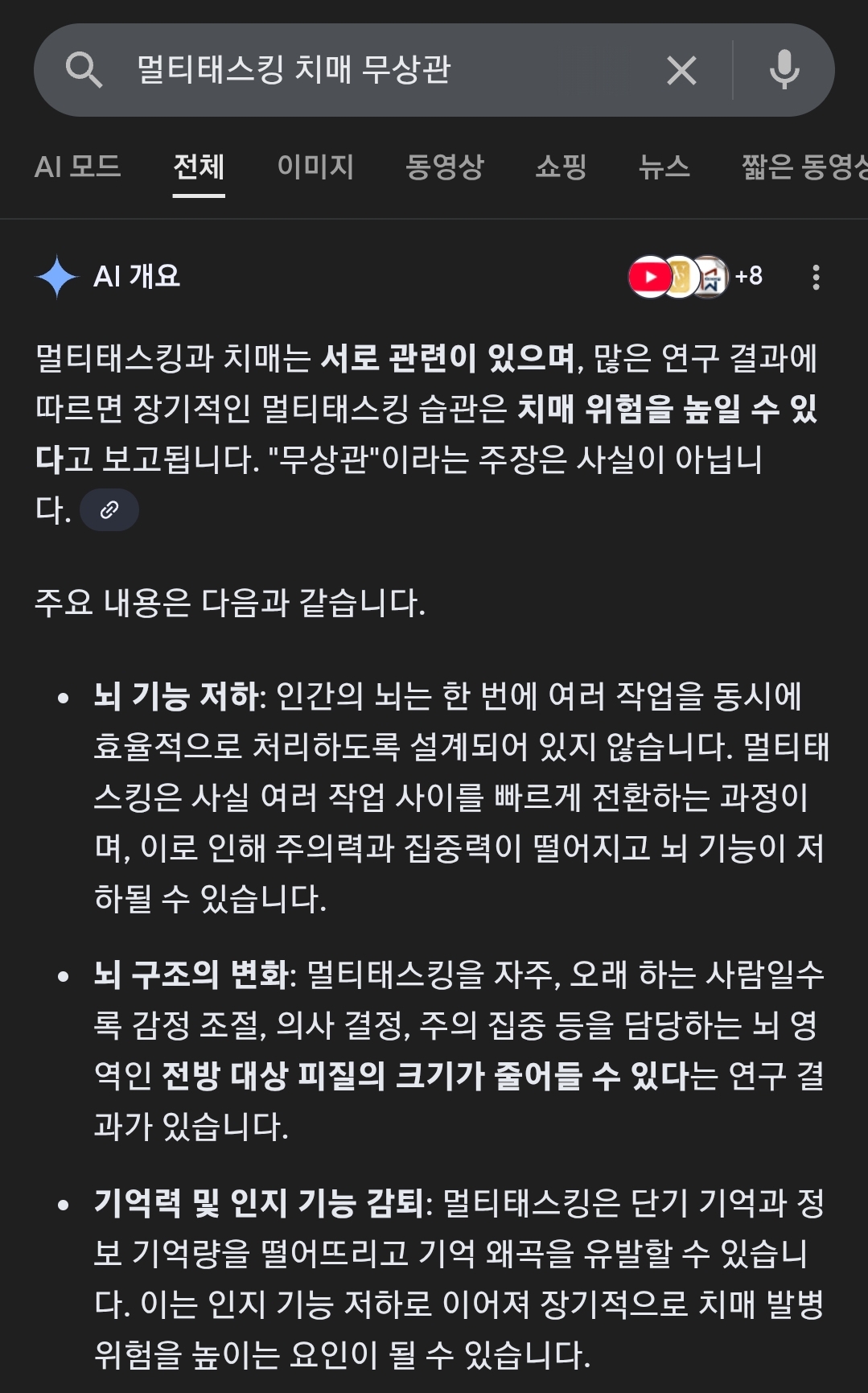The width and height of the screenshot is (868, 1393).
Task: Switch to the 쇼핑 tab
Action: 561,167
